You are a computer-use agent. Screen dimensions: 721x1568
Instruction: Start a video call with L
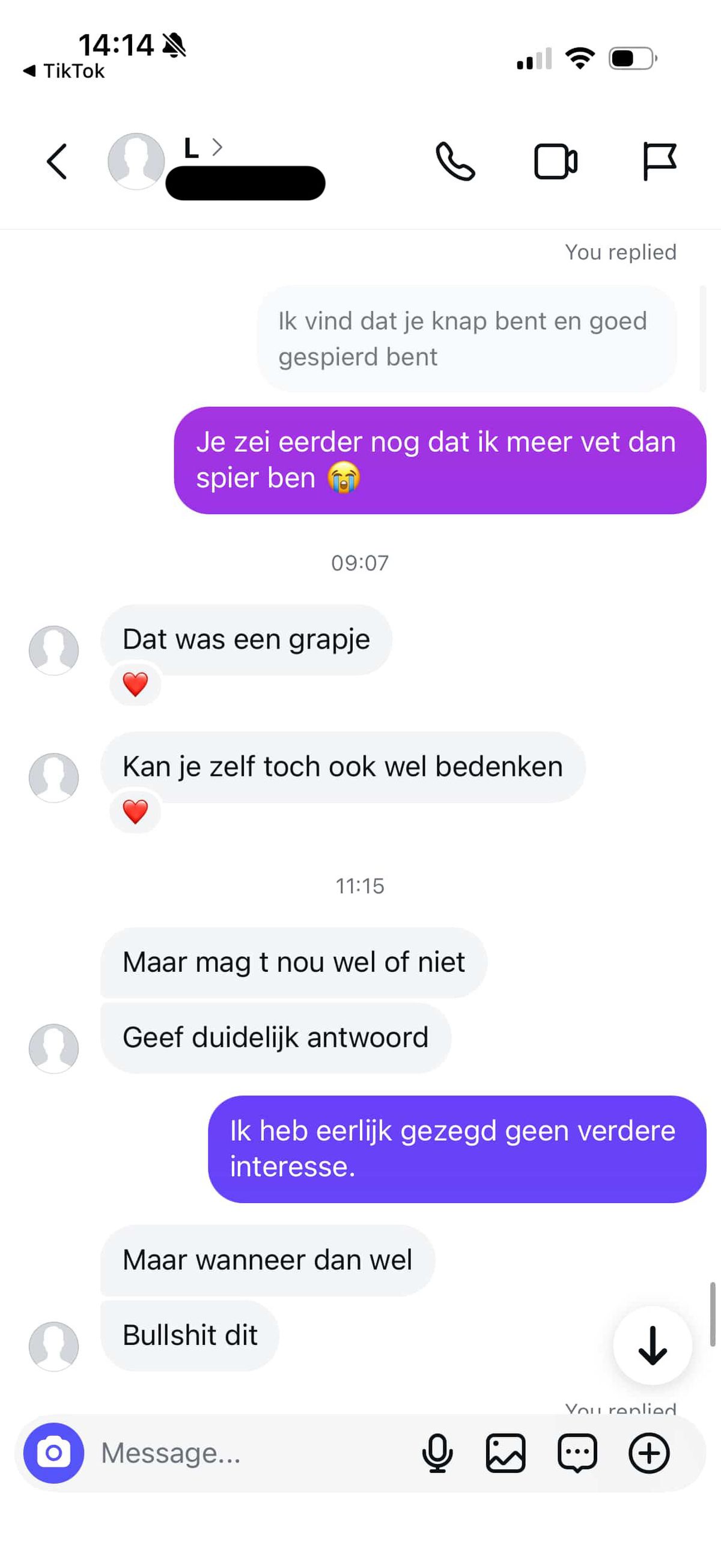pyautogui.click(x=556, y=162)
